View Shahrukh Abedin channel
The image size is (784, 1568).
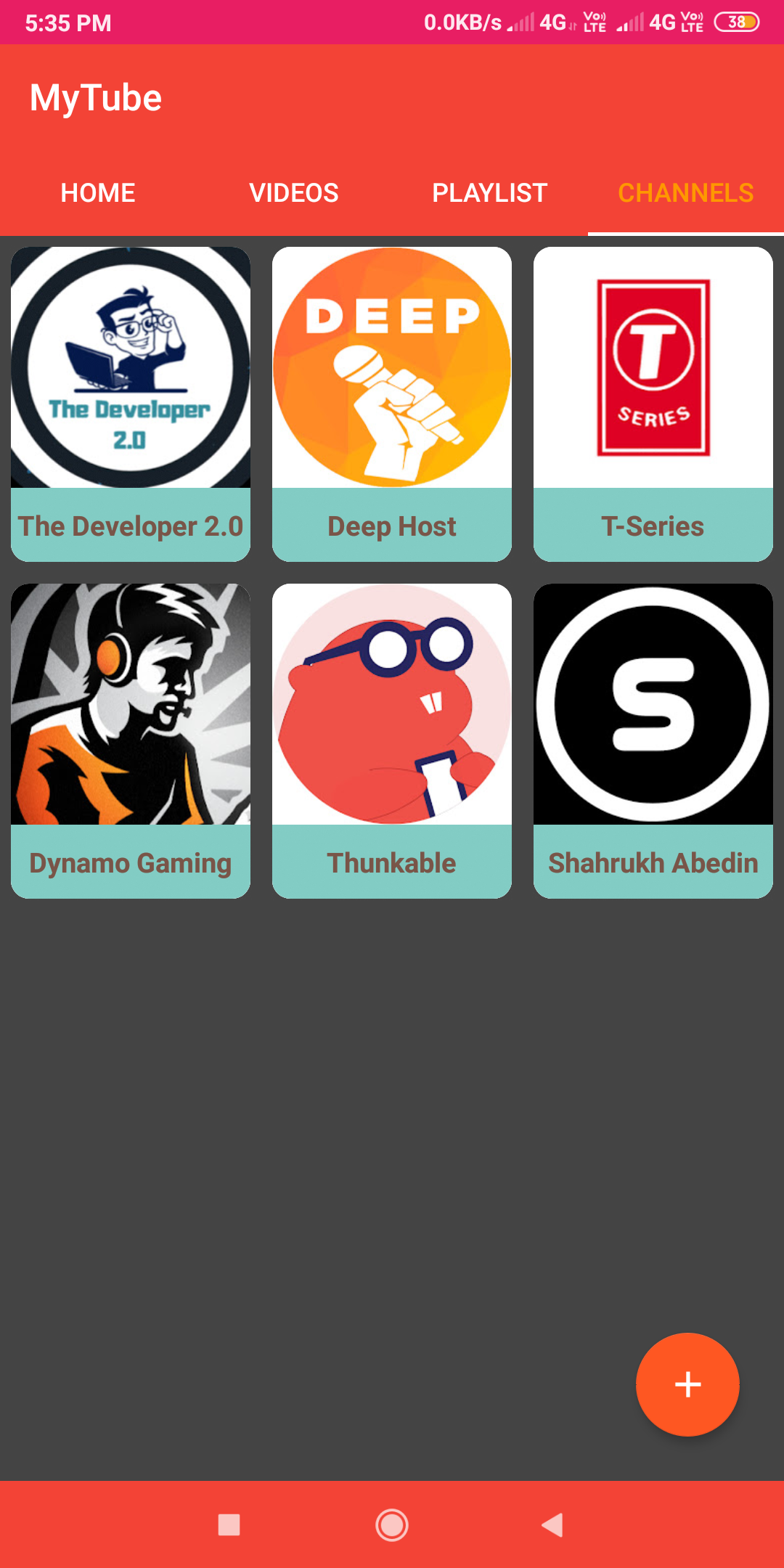coord(653,740)
